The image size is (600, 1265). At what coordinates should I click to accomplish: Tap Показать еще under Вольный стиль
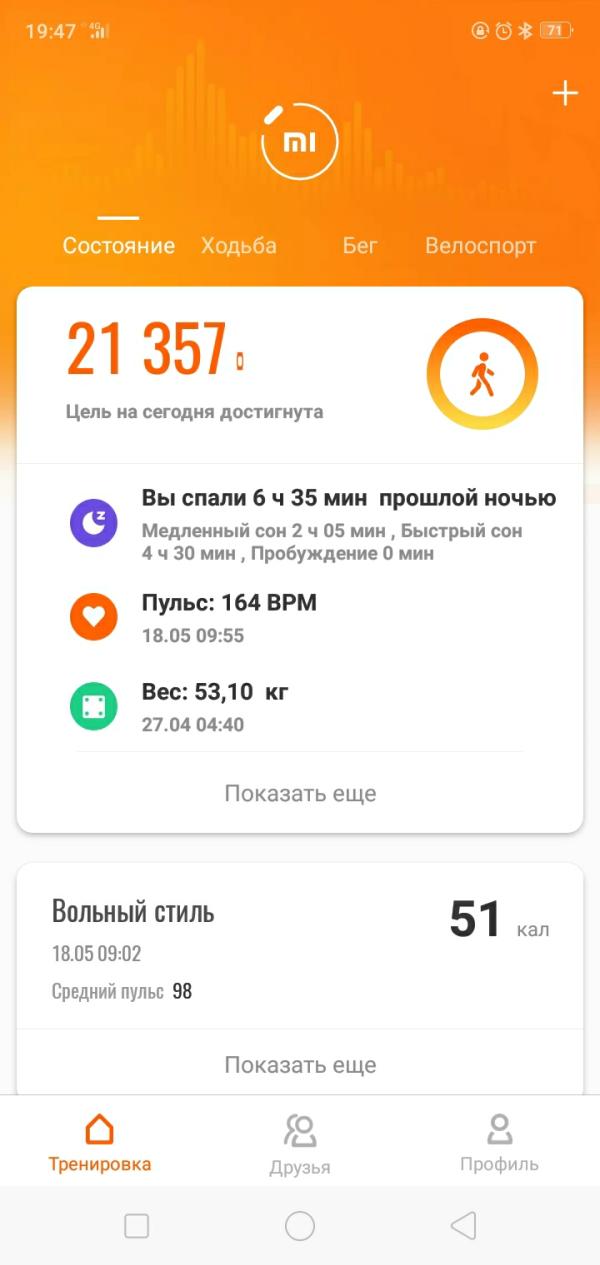pyautogui.click(x=300, y=1065)
